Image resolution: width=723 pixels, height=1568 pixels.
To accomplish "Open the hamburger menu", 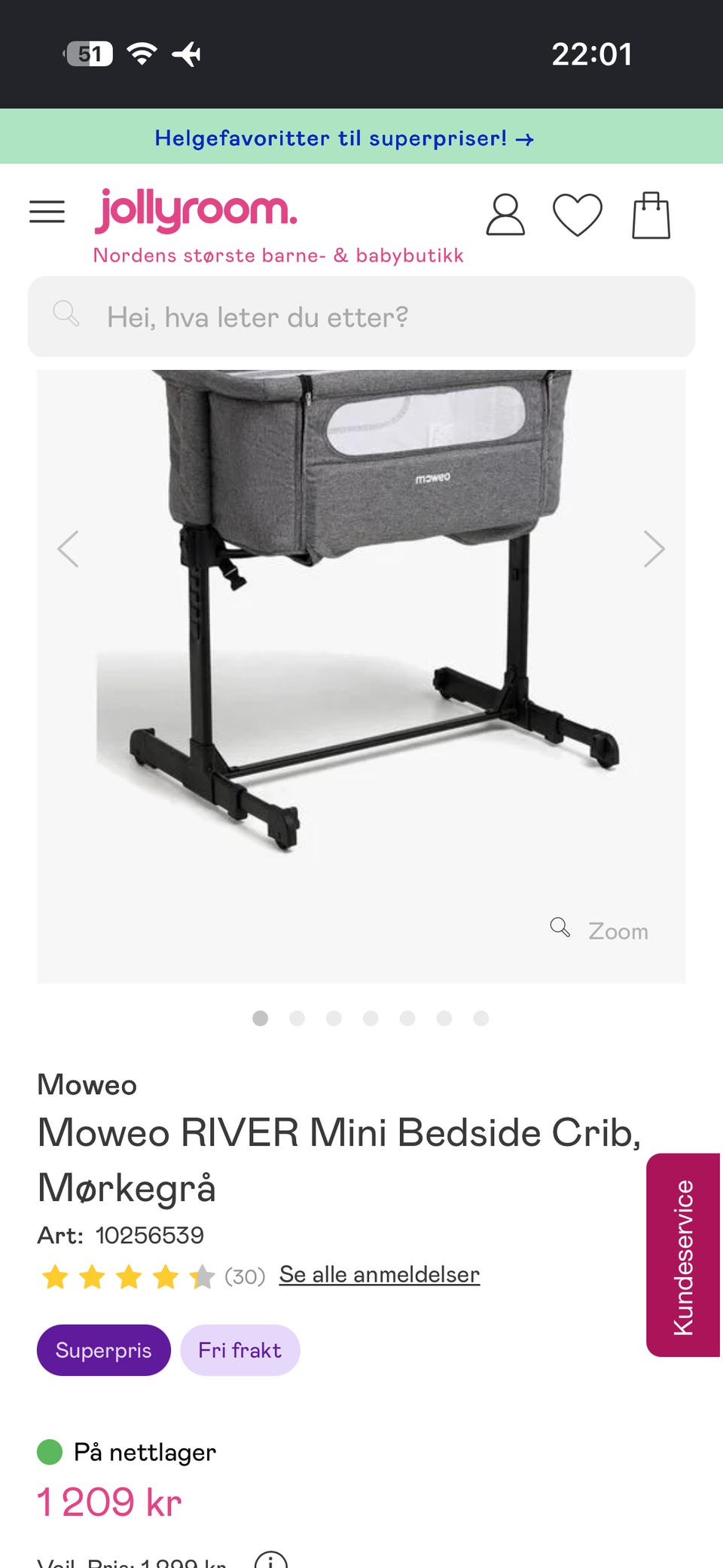I will [47, 212].
